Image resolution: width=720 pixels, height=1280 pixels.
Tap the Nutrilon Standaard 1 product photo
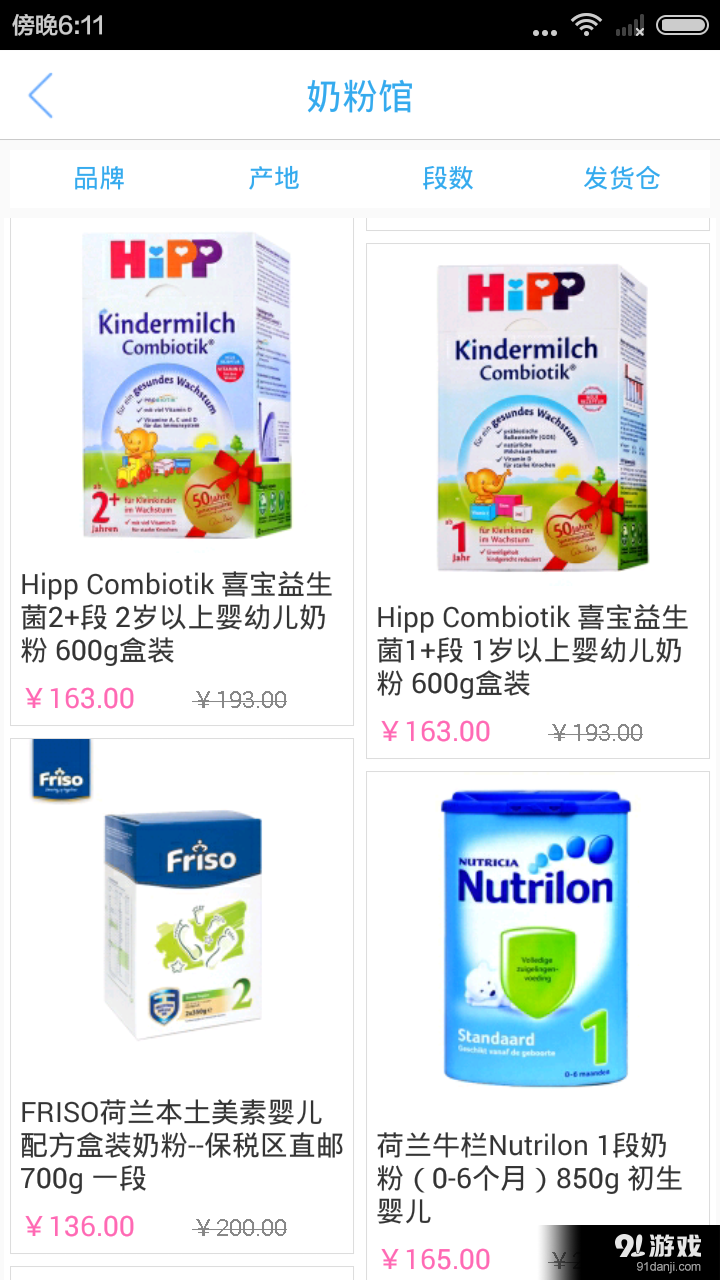pos(538,940)
